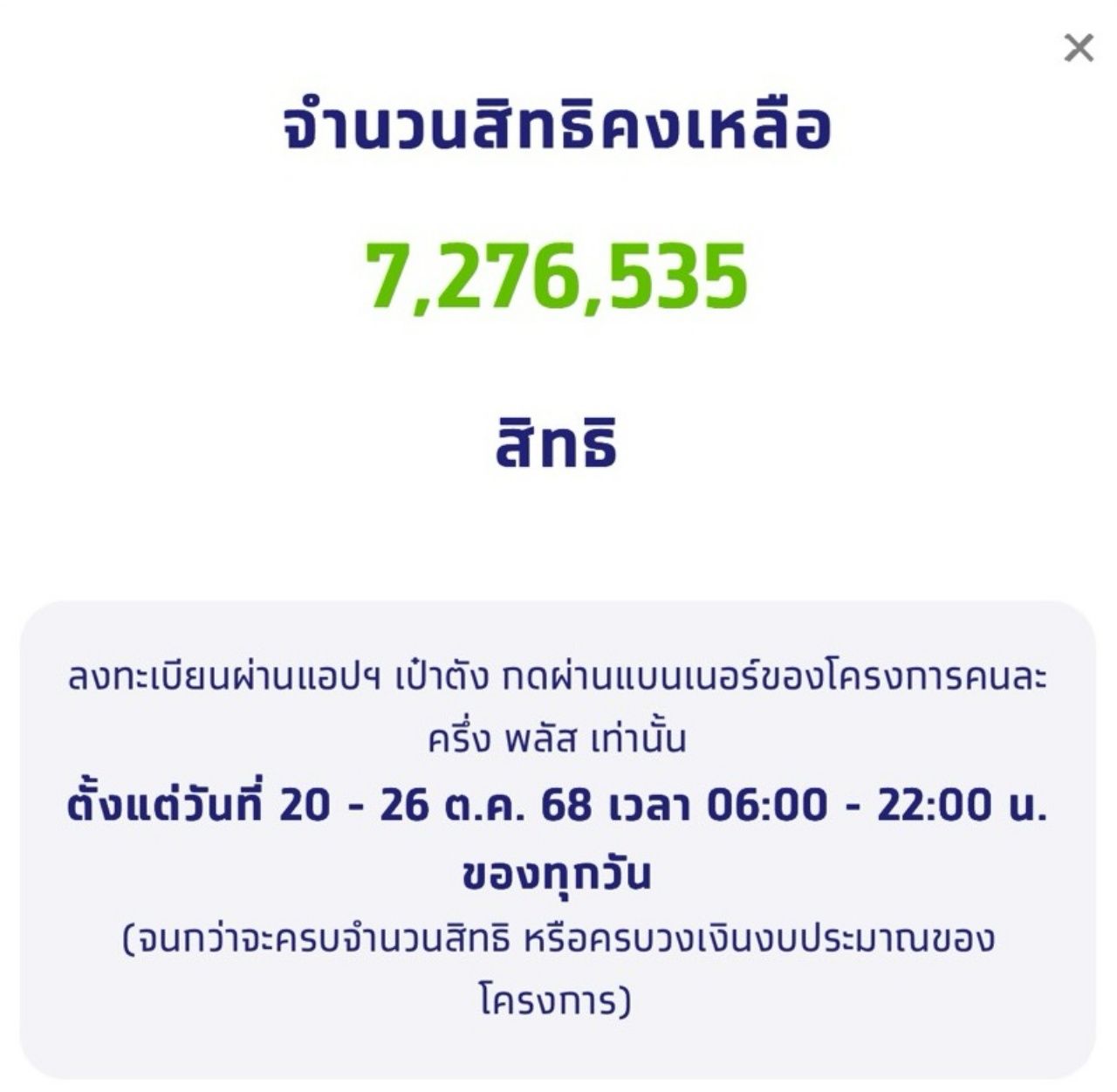Close the remaining quota popup
1117x1092 pixels.
point(1079,48)
